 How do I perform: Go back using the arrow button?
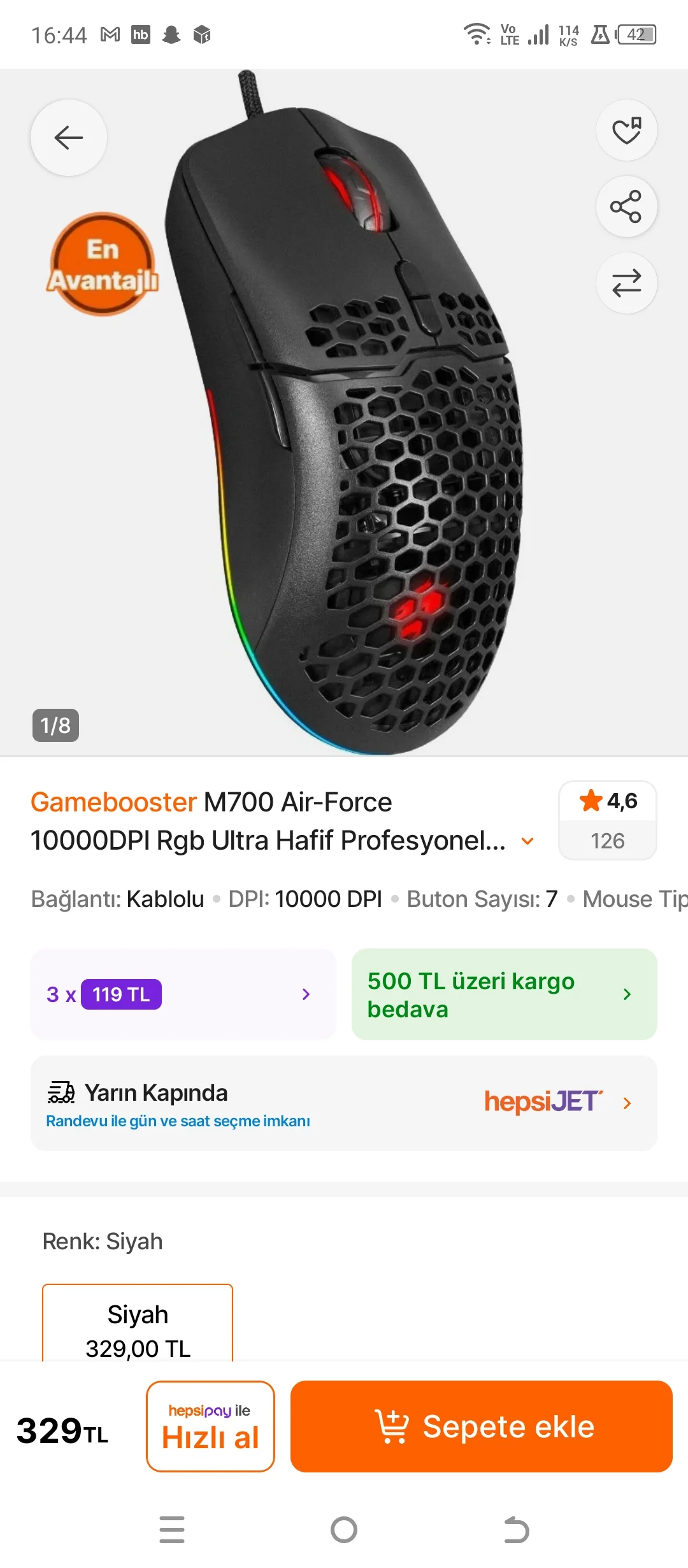[x=69, y=138]
